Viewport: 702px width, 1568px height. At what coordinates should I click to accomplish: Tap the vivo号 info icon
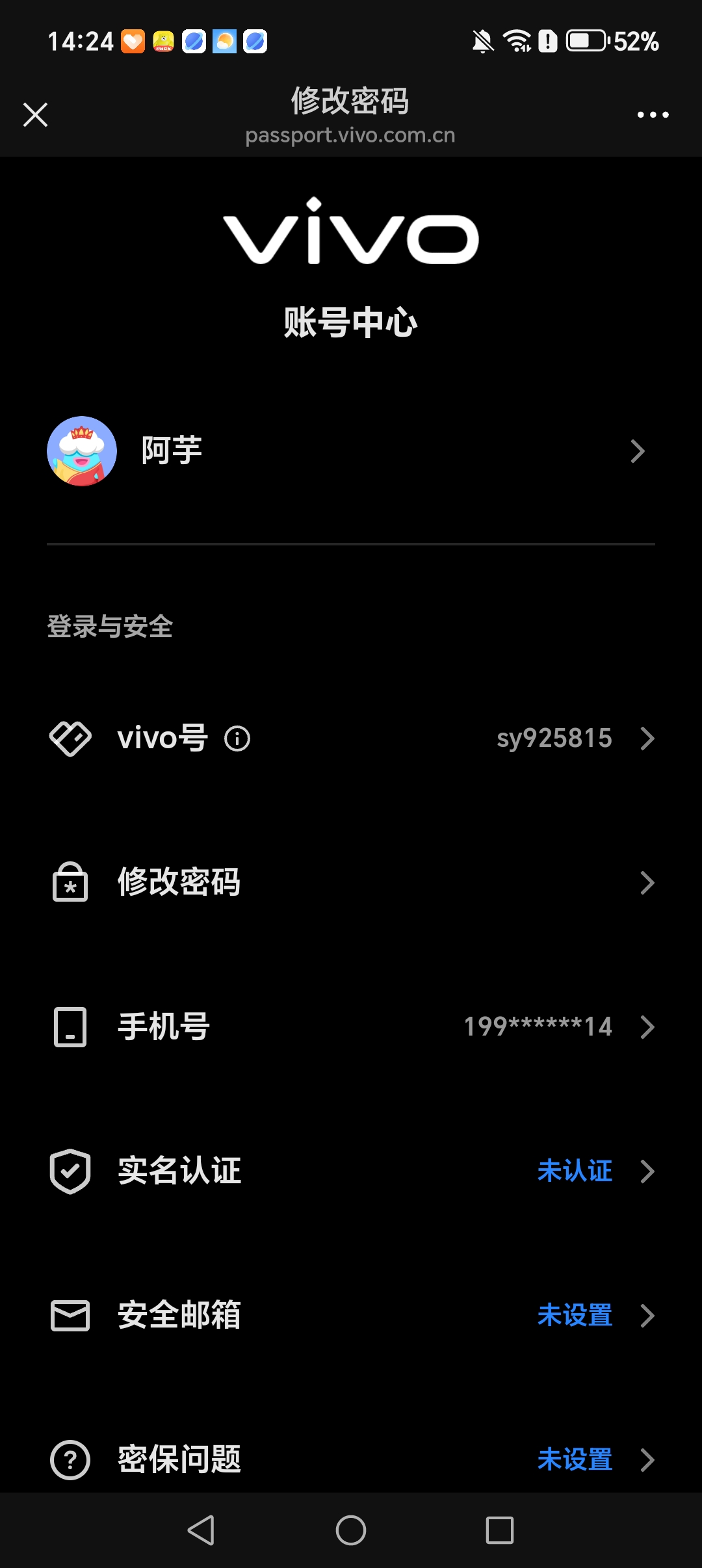pos(238,738)
